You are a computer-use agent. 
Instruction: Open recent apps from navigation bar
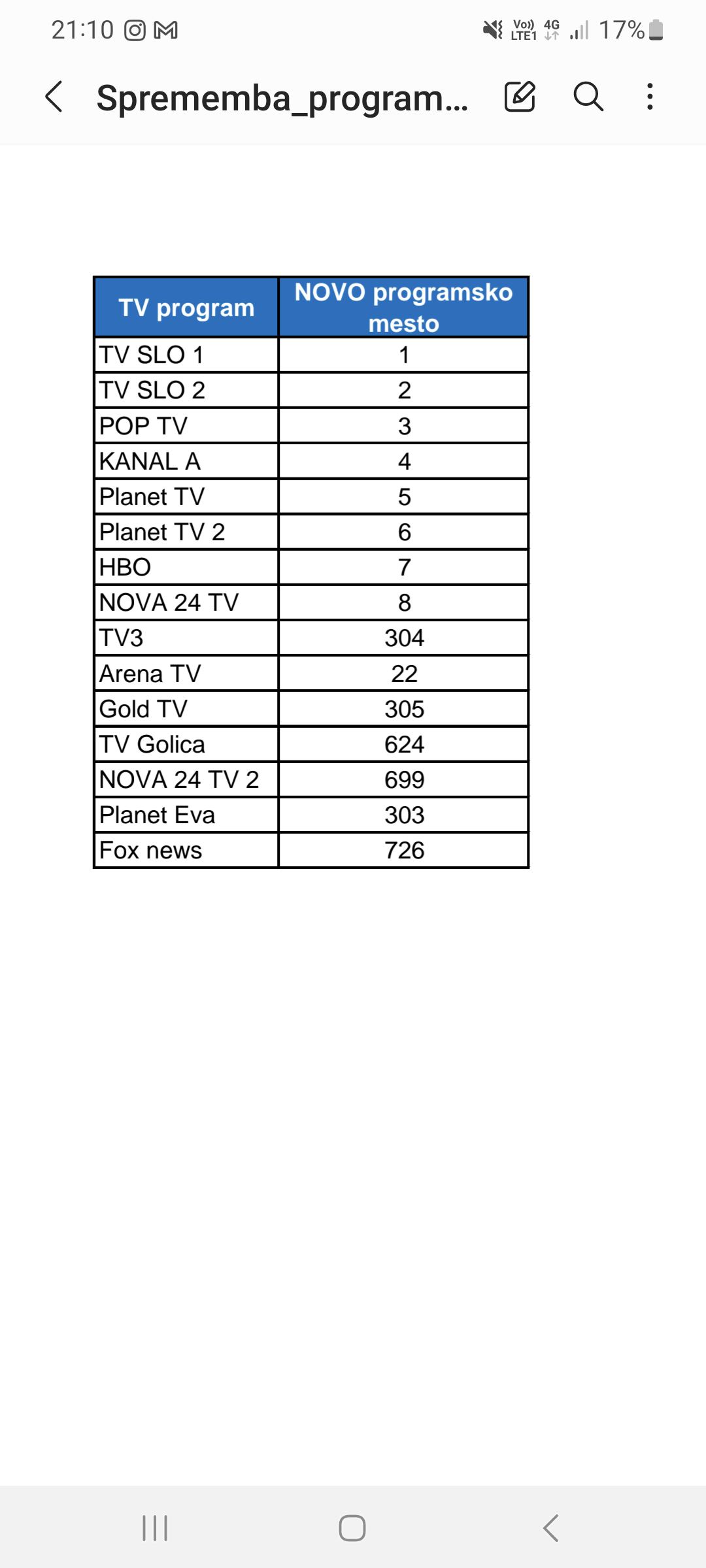(155, 1528)
